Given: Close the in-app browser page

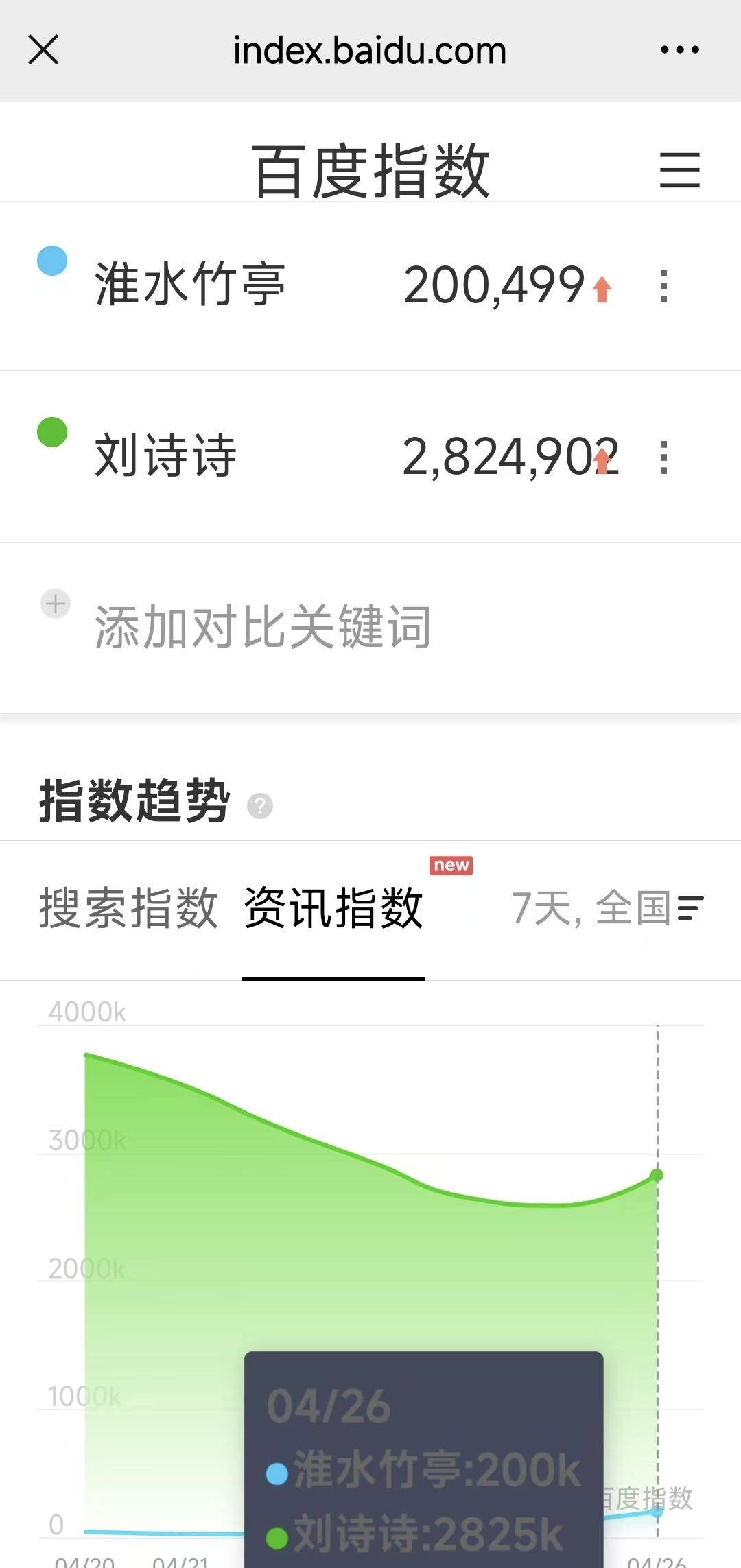Looking at the screenshot, I should [43, 50].
